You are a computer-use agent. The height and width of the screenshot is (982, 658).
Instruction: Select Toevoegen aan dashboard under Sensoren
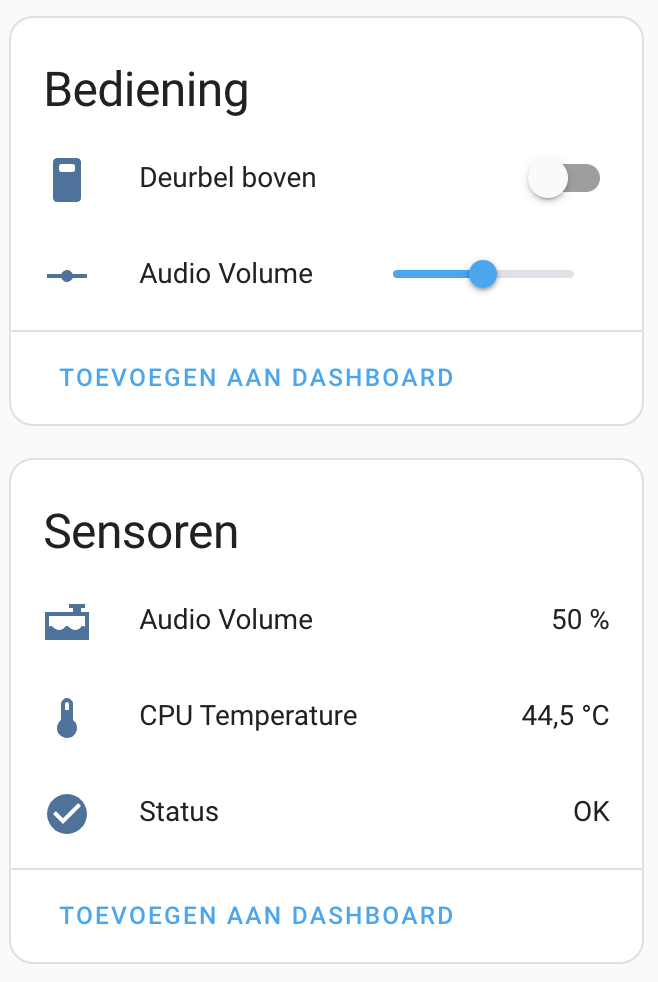point(257,916)
